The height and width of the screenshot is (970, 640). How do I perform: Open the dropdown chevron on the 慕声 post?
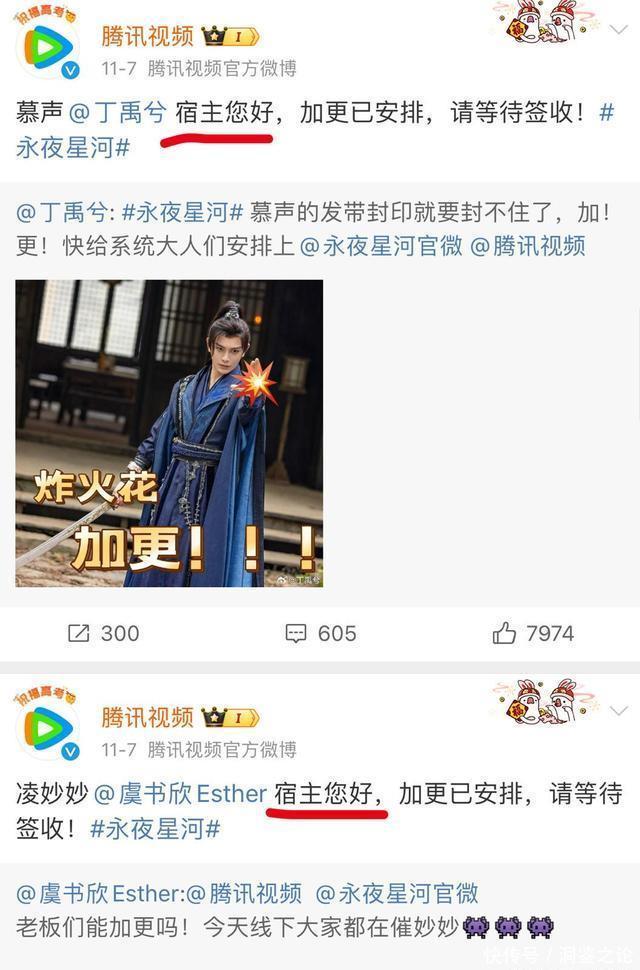[x=618, y=31]
